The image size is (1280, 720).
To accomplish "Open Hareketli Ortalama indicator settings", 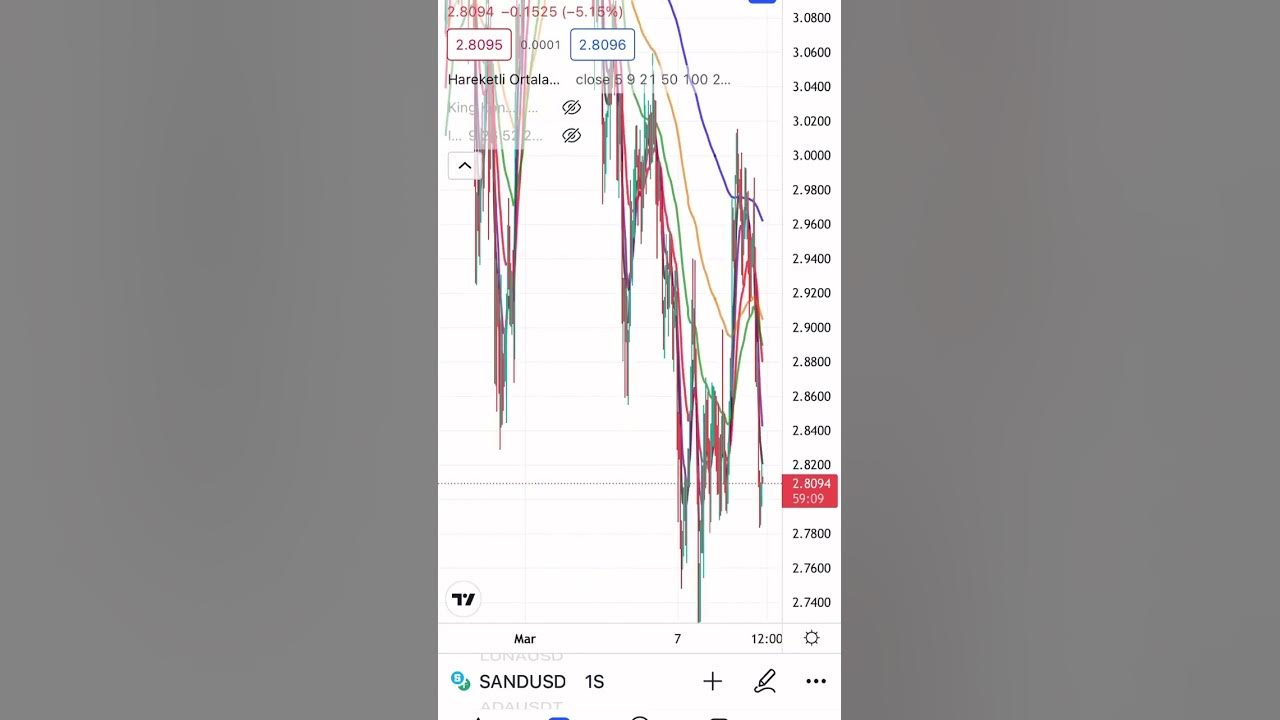I will tap(504, 79).
